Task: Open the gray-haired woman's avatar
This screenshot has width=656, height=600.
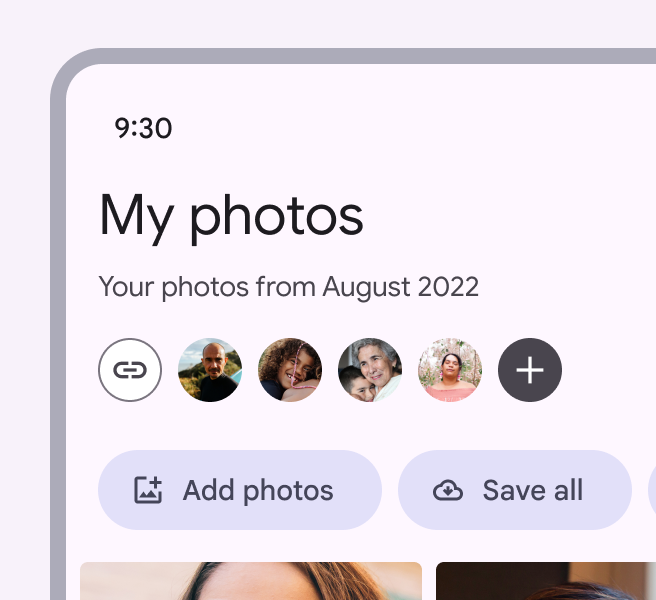Action: coord(370,370)
